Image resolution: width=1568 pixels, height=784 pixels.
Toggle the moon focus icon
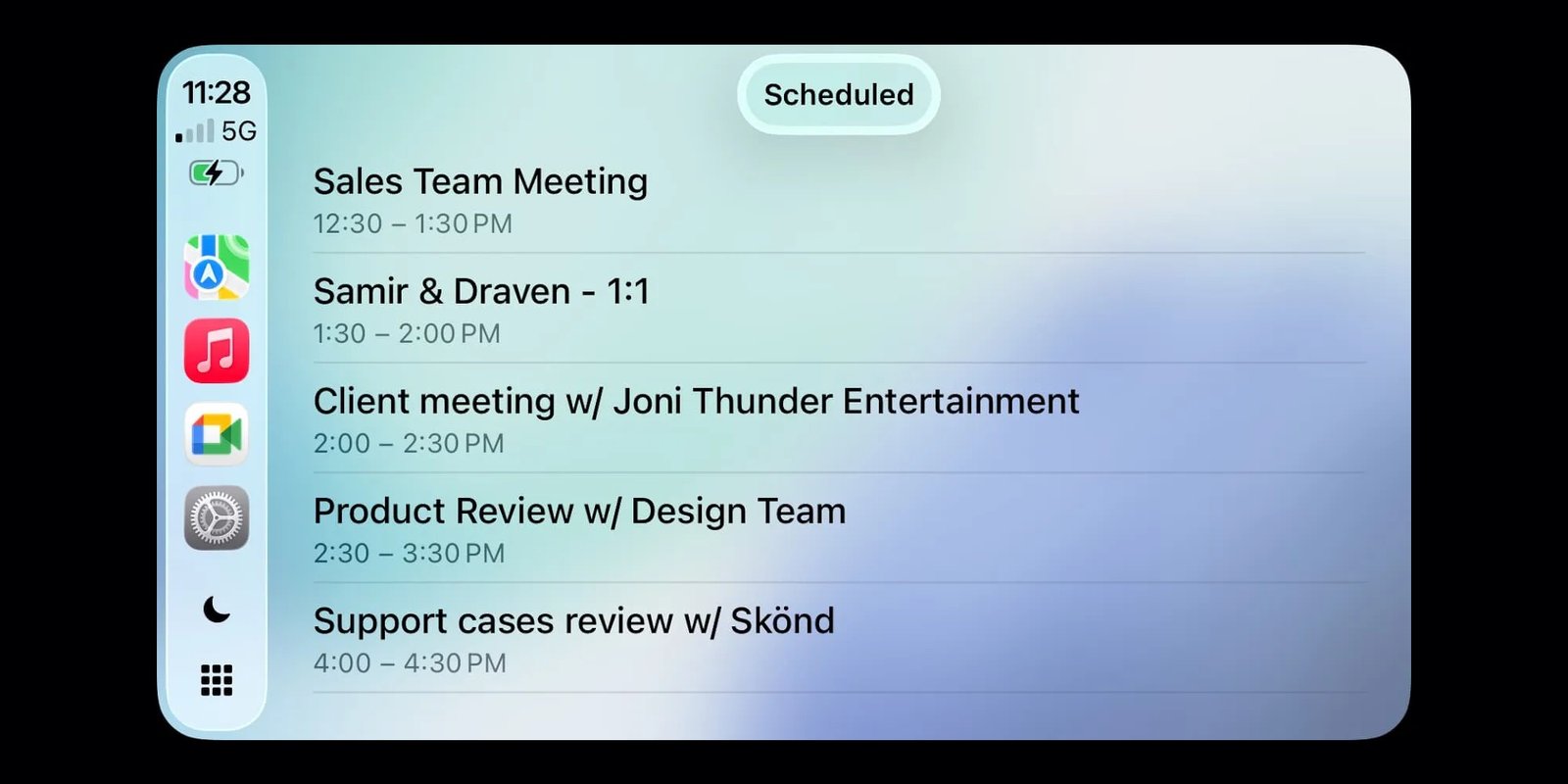click(x=217, y=610)
